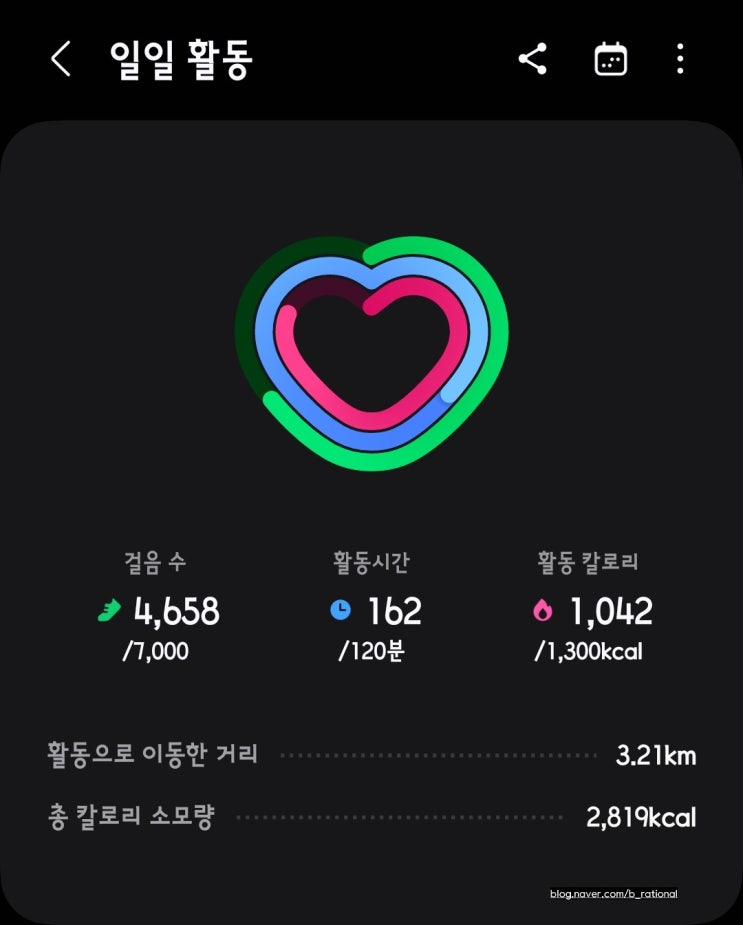Go back from 일일 활동 screen
743x925 pixels.
click(x=61, y=60)
